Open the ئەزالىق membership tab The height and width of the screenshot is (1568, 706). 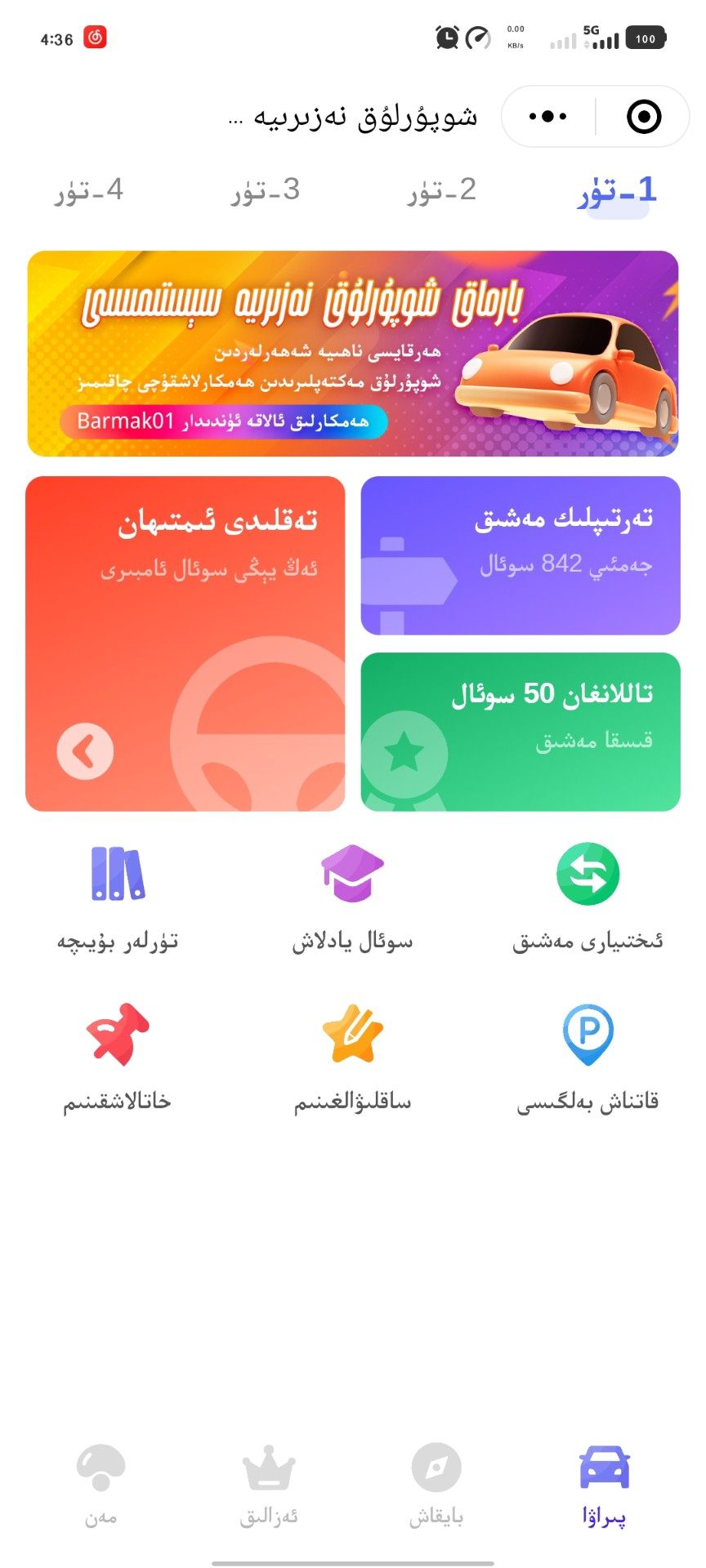tap(269, 1485)
